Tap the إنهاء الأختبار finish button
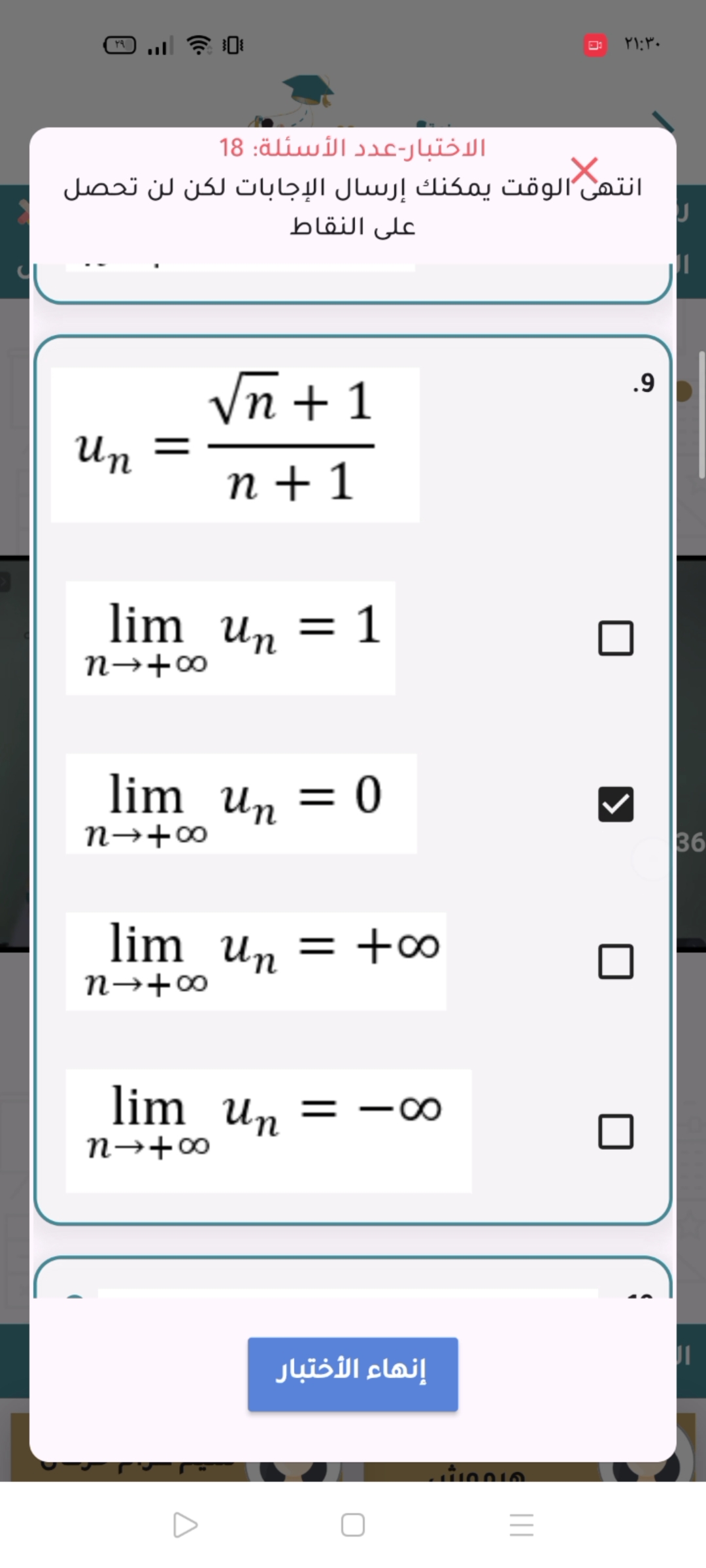 click(352, 1374)
